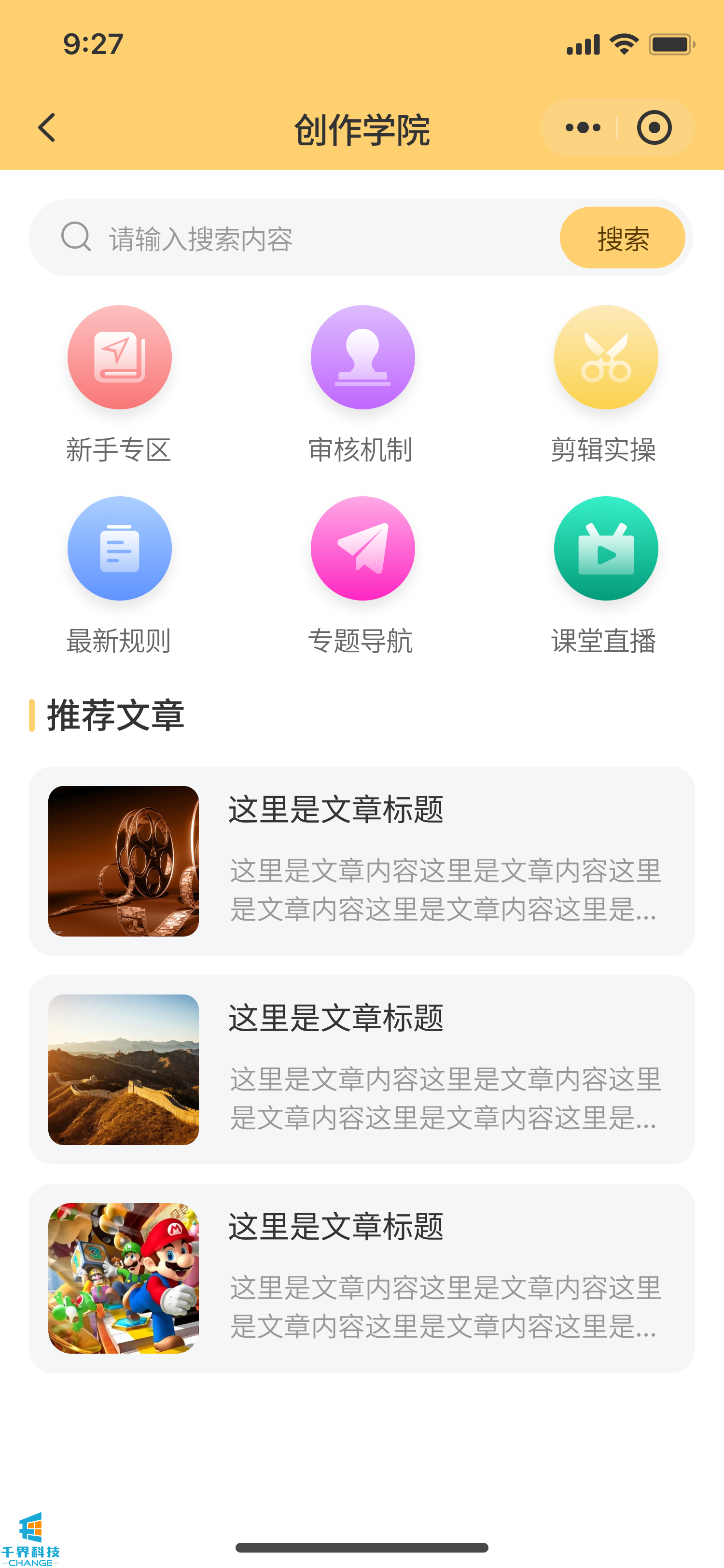Open the three-dot mini-program menu
Image resolution: width=724 pixels, height=1568 pixels.
582,128
